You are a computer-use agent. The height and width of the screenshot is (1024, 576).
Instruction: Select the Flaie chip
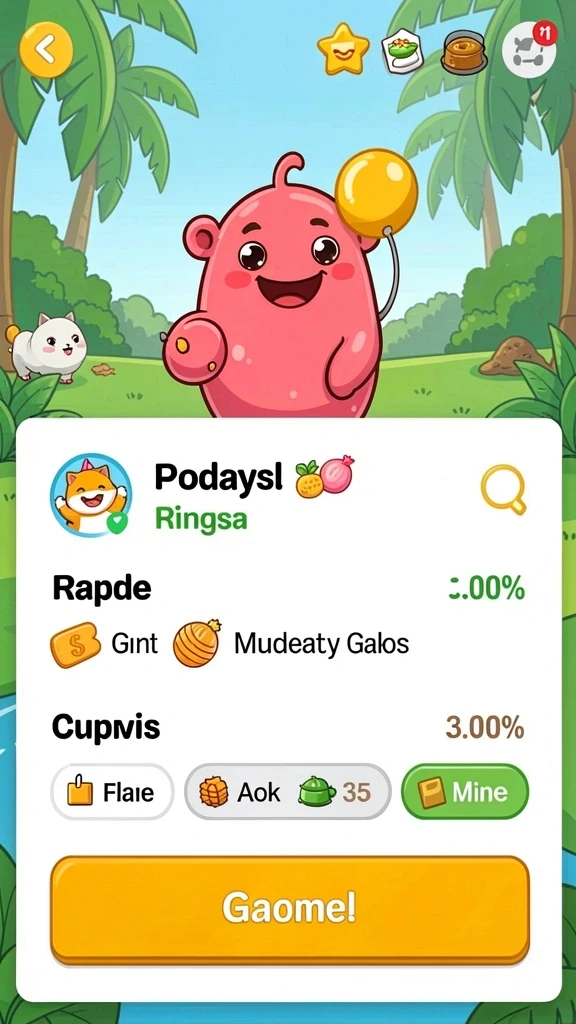(x=112, y=792)
